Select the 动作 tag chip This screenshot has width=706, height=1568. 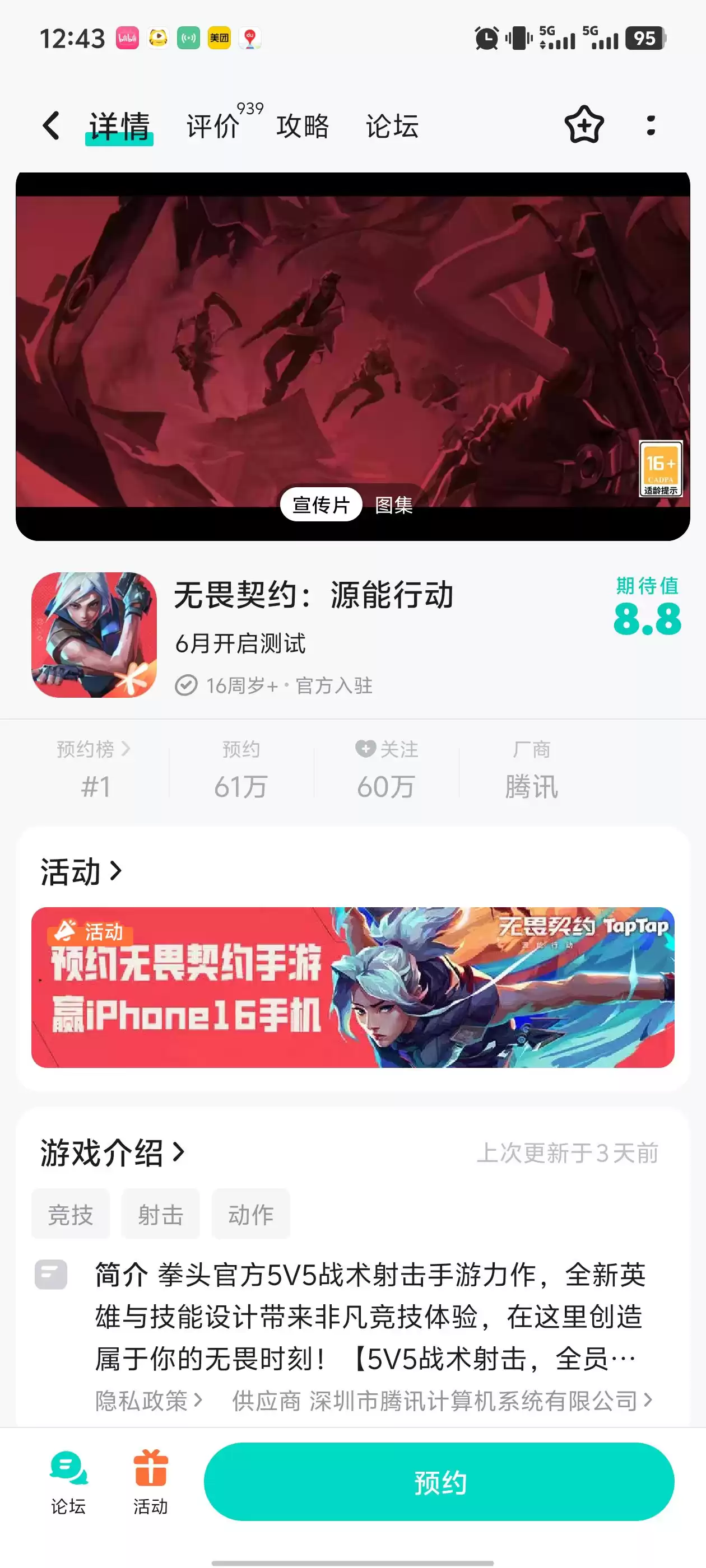[250, 1214]
